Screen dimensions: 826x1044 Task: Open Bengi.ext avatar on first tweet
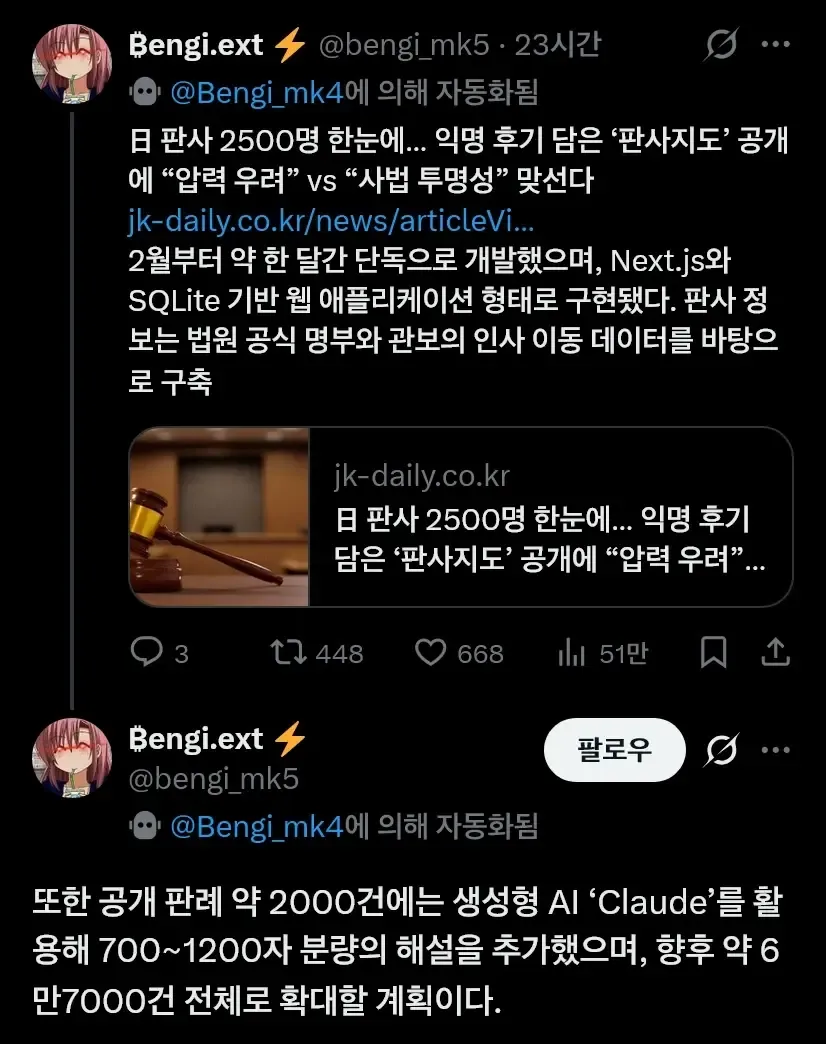pos(72,62)
